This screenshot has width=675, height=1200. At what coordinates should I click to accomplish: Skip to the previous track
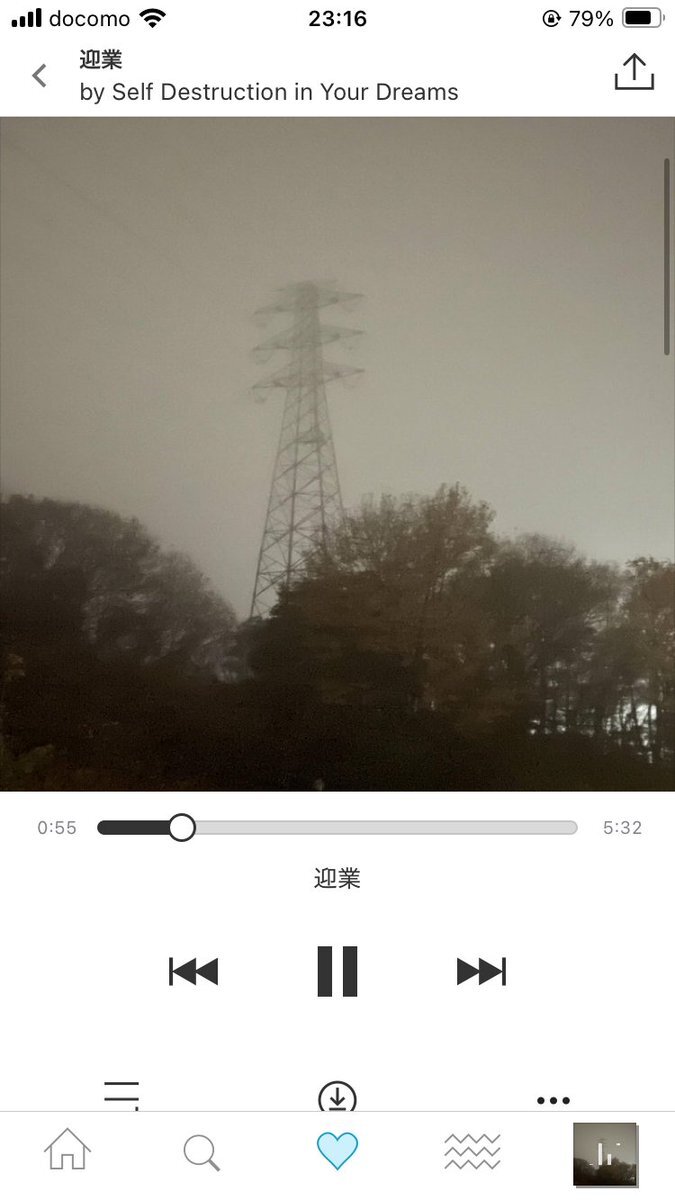point(193,971)
